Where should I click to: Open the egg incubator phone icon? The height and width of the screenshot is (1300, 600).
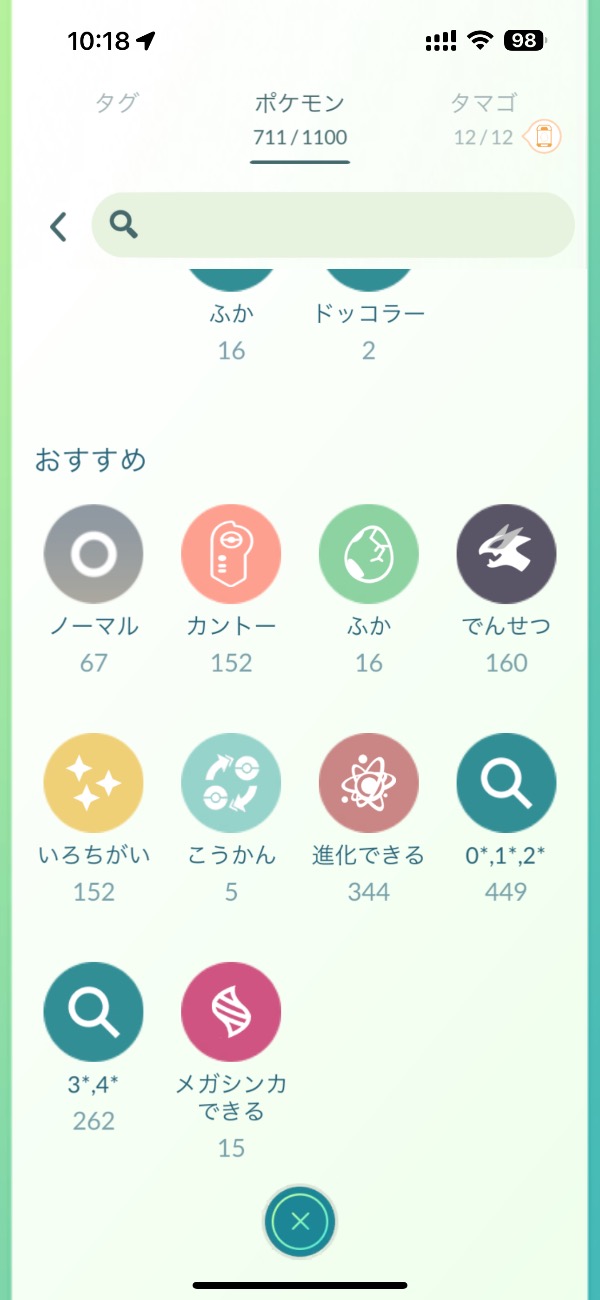coord(543,137)
